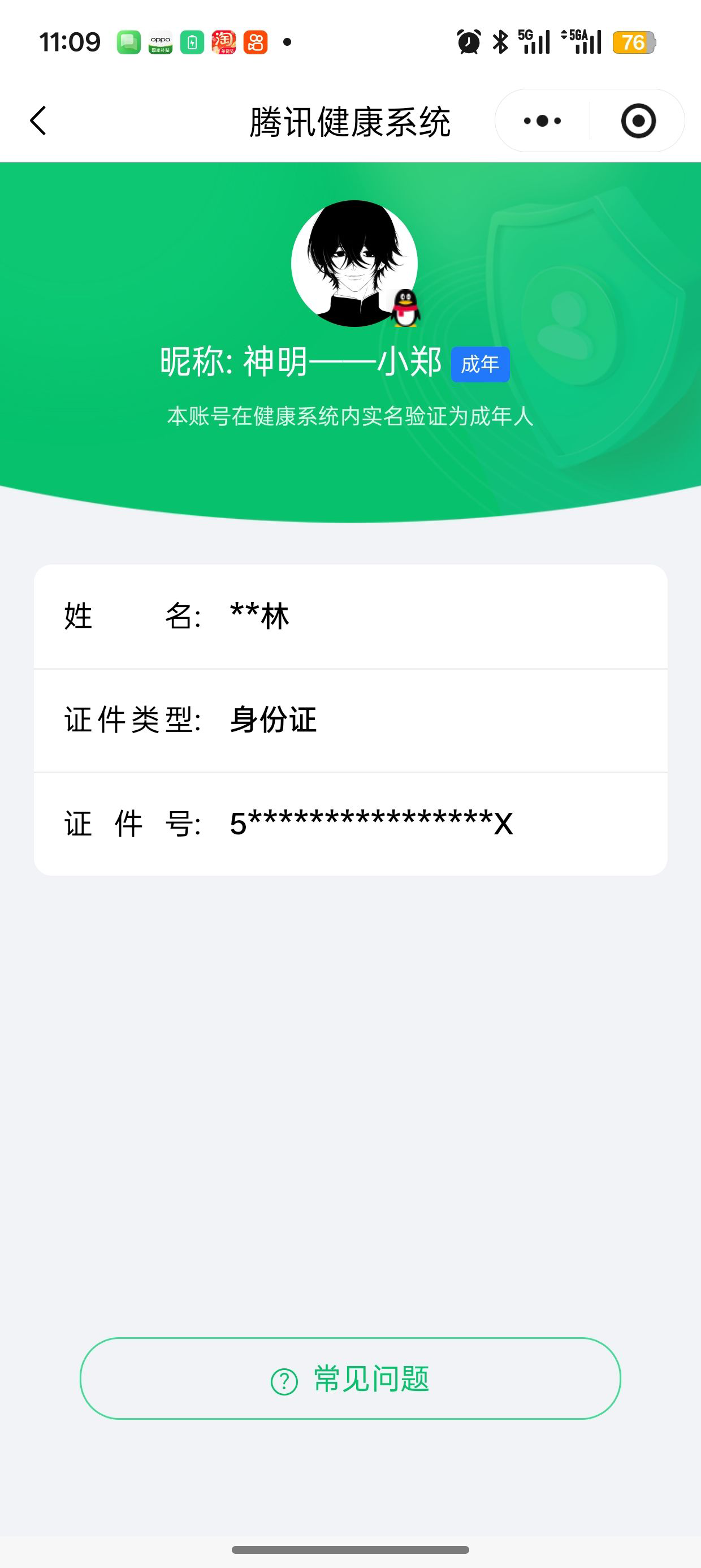The height and width of the screenshot is (1568, 701).
Task: Click the battery level indicator showing 76
Action: [x=635, y=41]
